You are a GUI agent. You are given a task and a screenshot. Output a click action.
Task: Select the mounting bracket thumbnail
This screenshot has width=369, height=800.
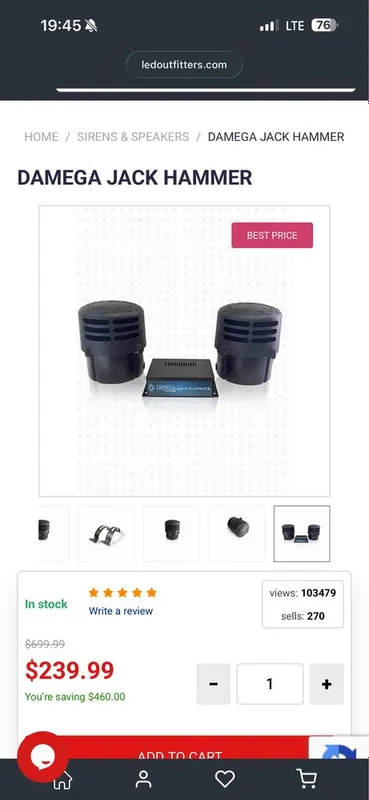click(106, 534)
